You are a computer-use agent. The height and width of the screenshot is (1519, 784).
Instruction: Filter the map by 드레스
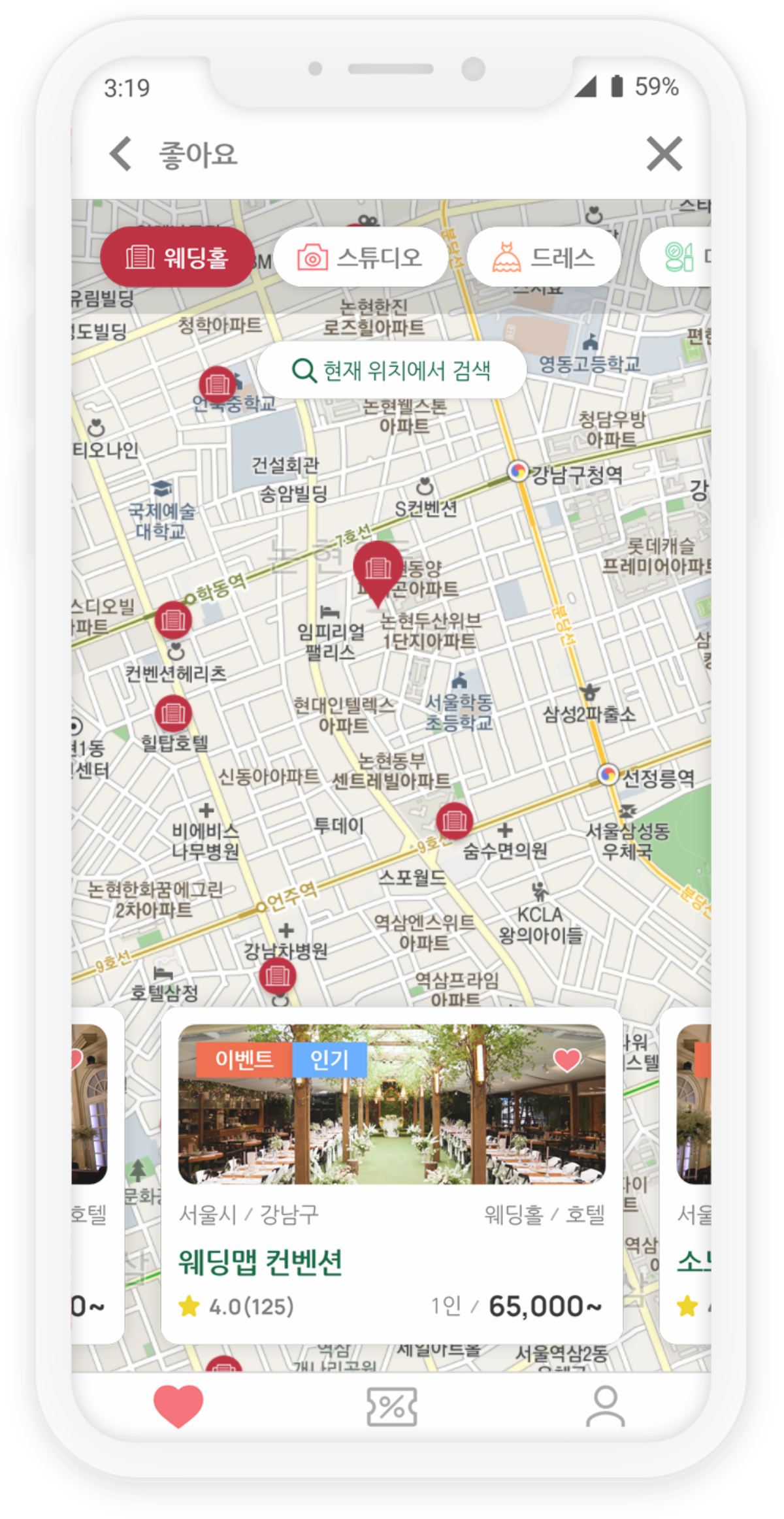(544, 257)
